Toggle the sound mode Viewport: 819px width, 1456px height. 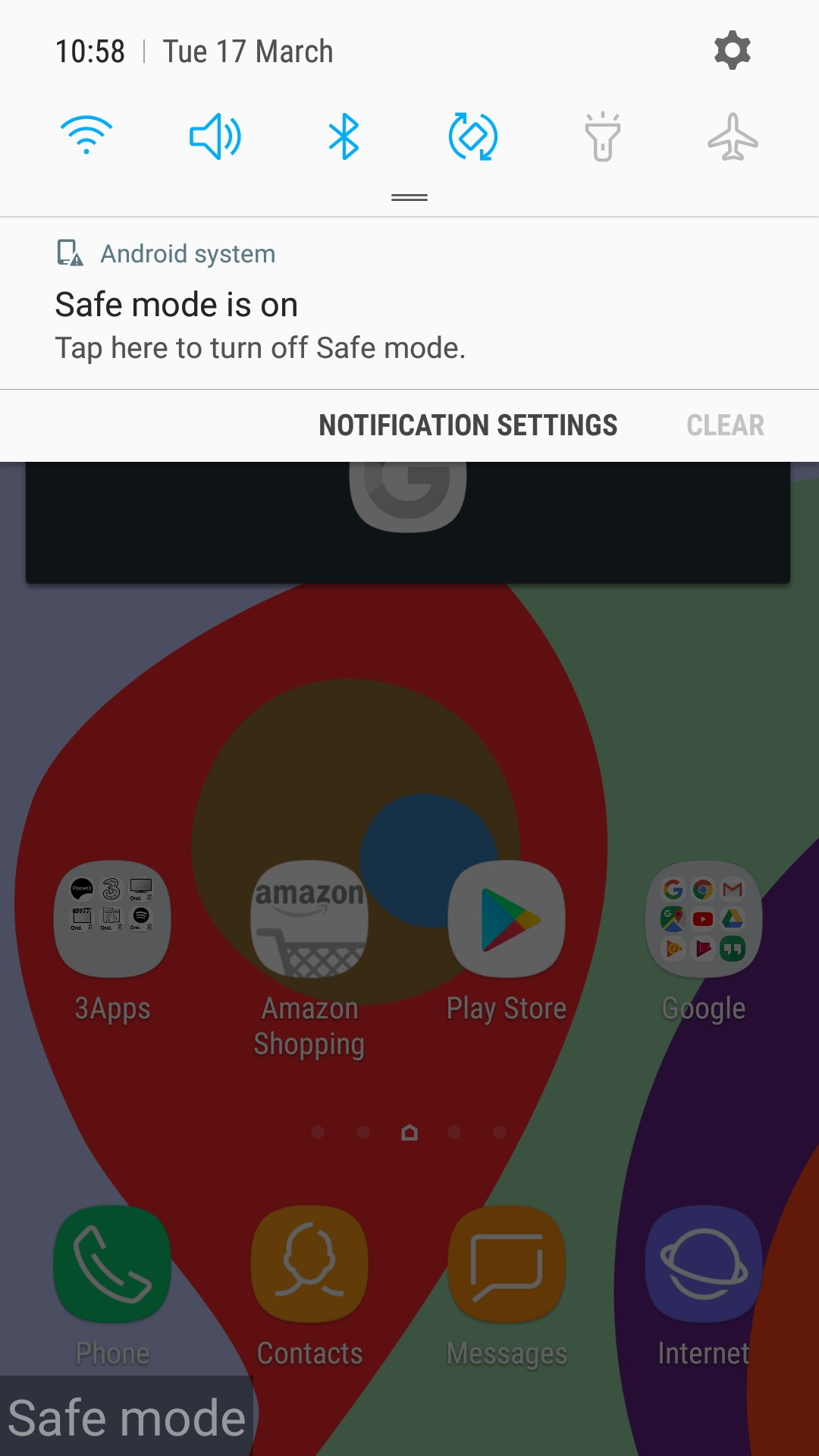pyautogui.click(x=215, y=136)
